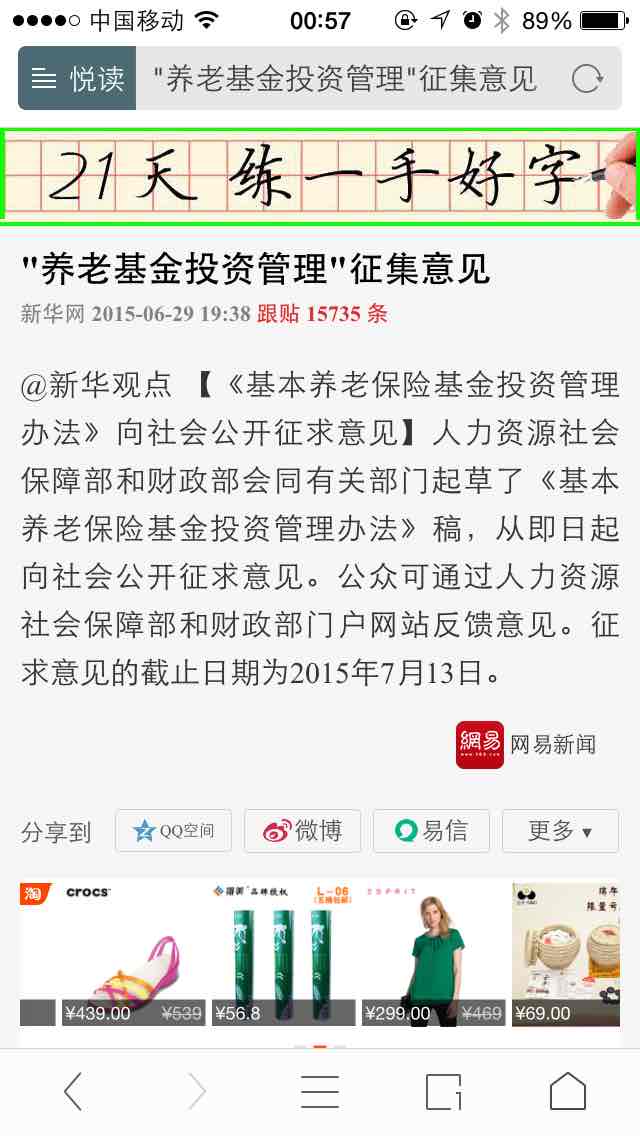
Task: Open the 跟贴 15735 条 comments link
Action: (x=322, y=314)
